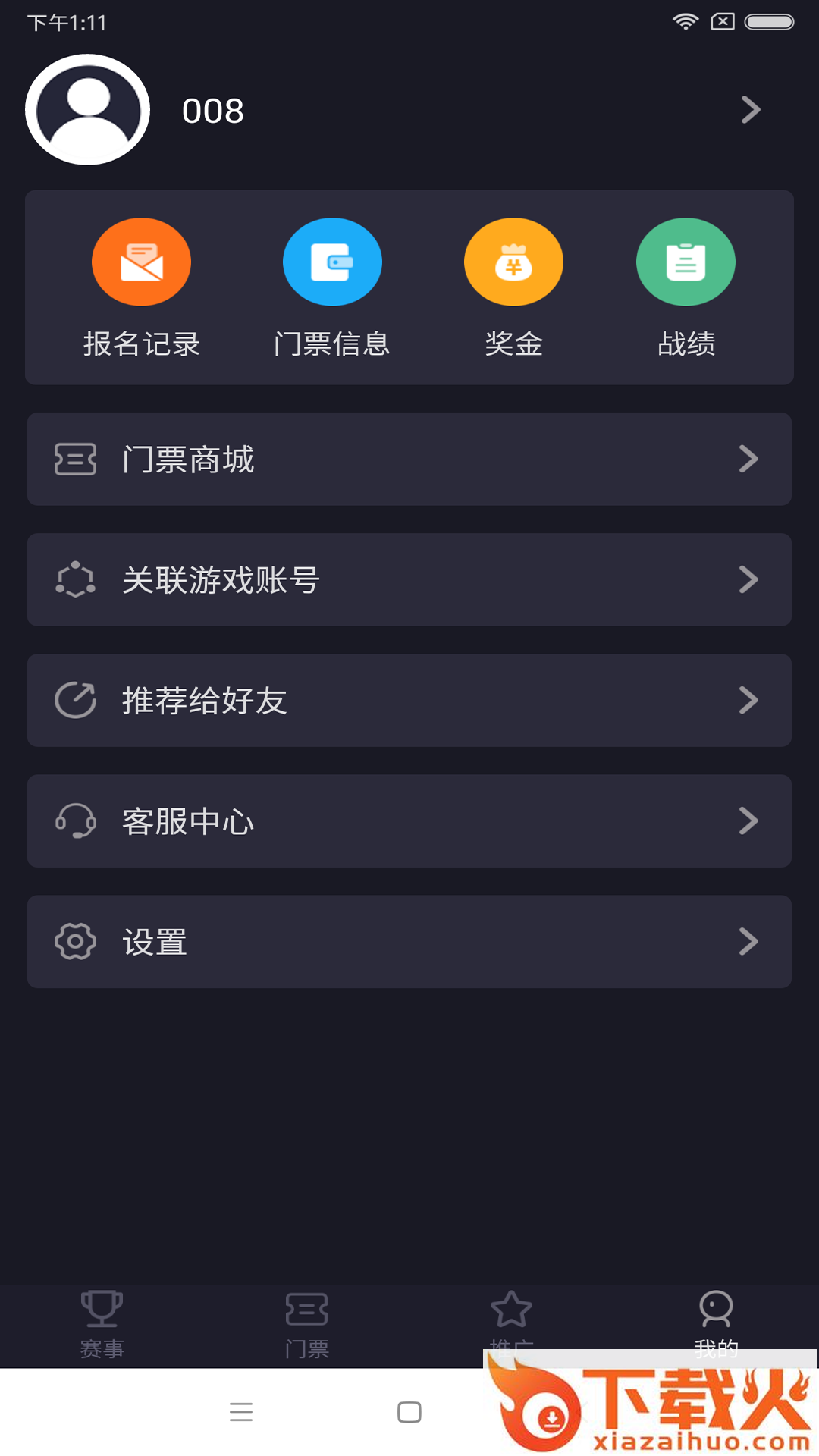Tap the system home button
The width and height of the screenshot is (819, 1456).
tap(409, 1412)
